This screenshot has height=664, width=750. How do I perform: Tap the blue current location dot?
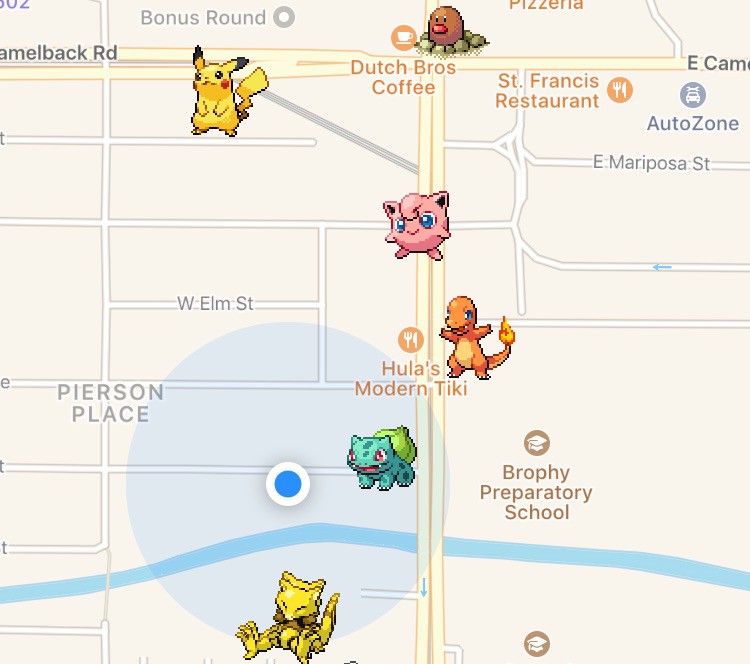pos(288,485)
